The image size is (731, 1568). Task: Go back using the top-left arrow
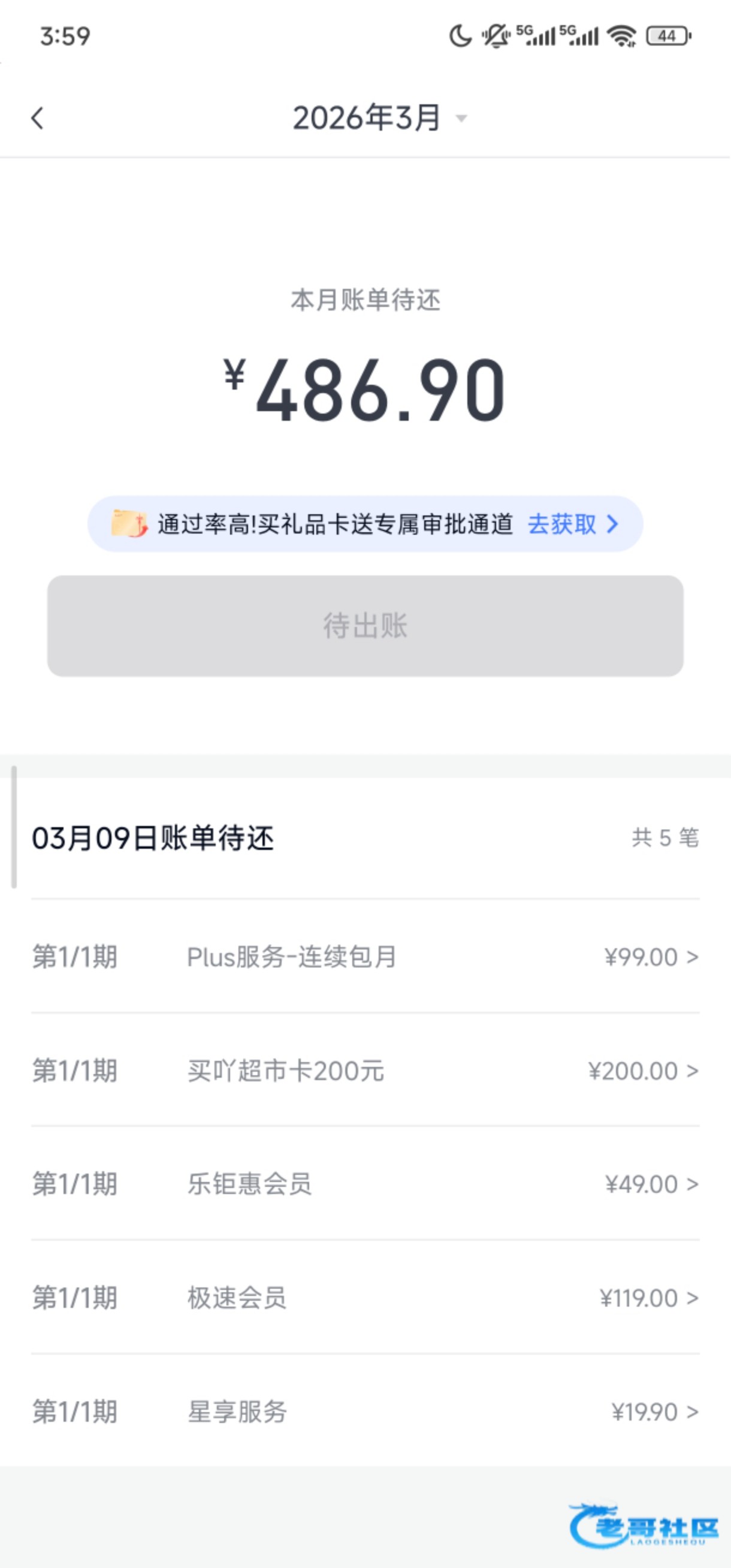(37, 117)
